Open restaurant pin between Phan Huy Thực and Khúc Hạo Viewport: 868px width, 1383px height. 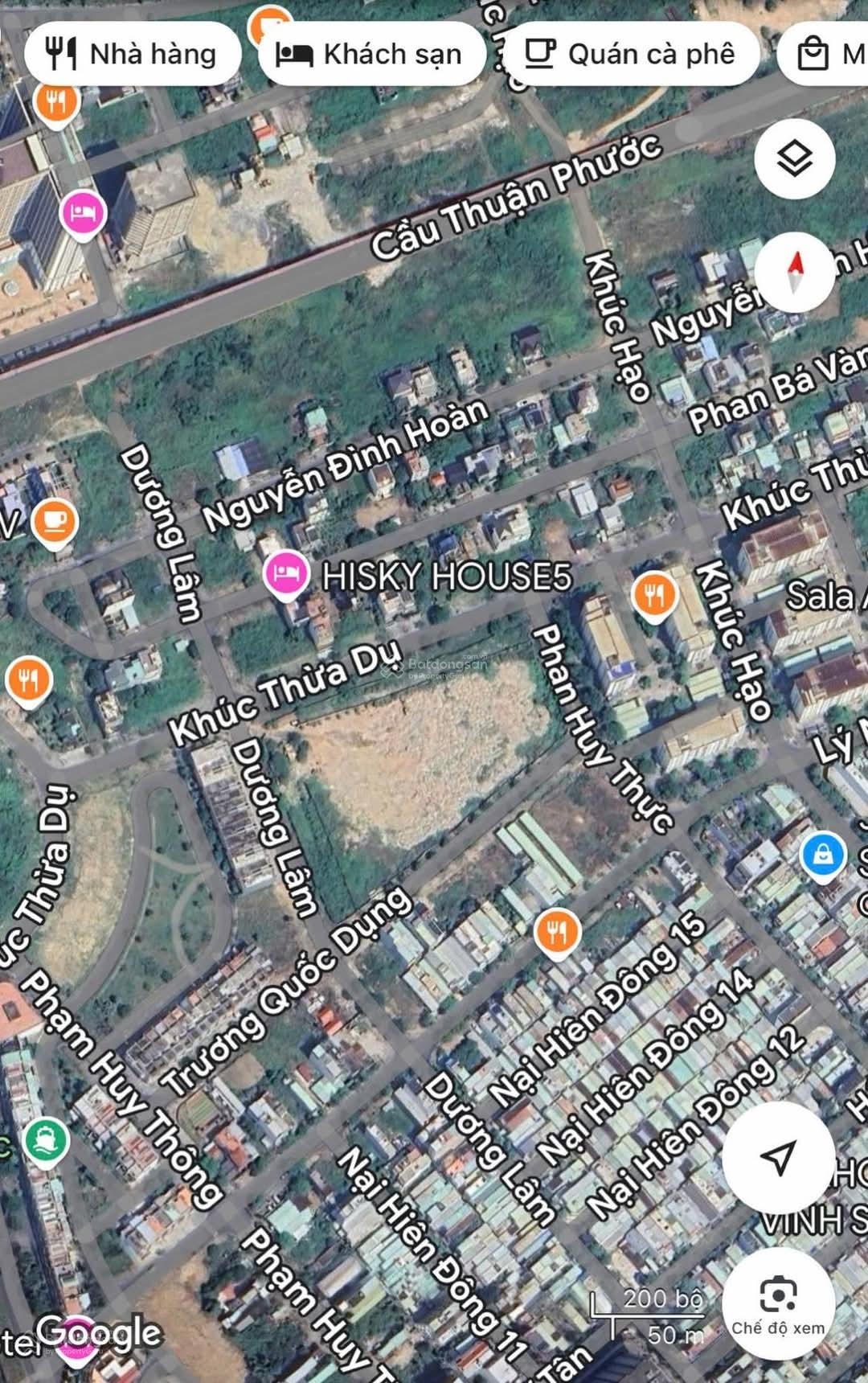pyautogui.click(x=654, y=596)
